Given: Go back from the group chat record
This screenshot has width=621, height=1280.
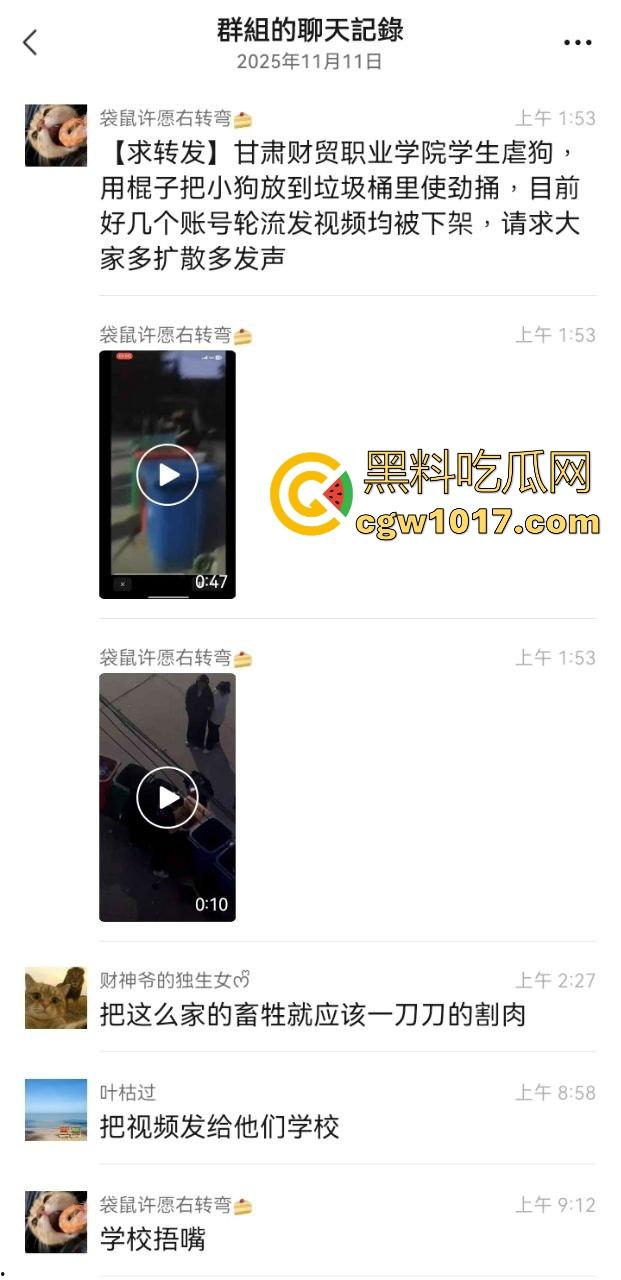Looking at the screenshot, I should pos(30,42).
